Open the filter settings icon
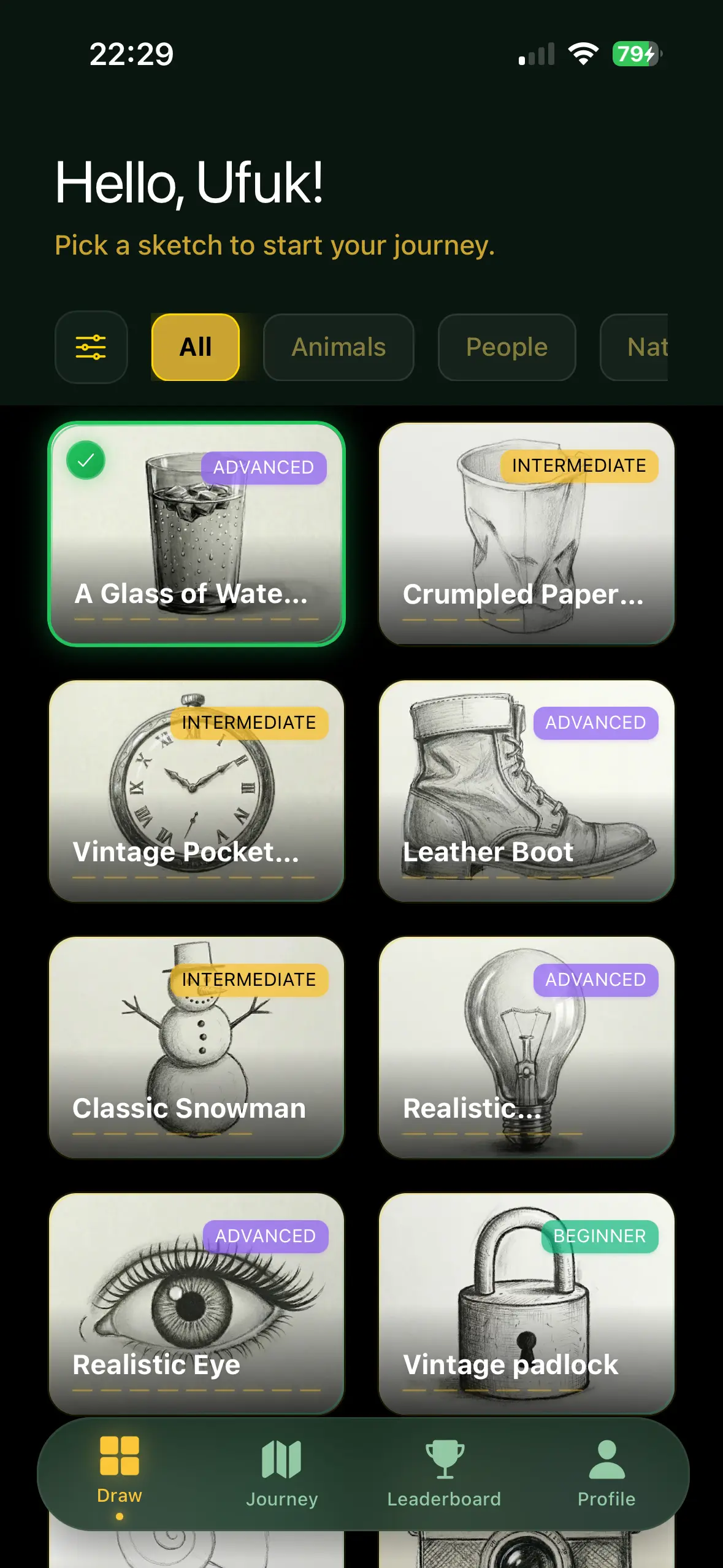 click(x=91, y=347)
